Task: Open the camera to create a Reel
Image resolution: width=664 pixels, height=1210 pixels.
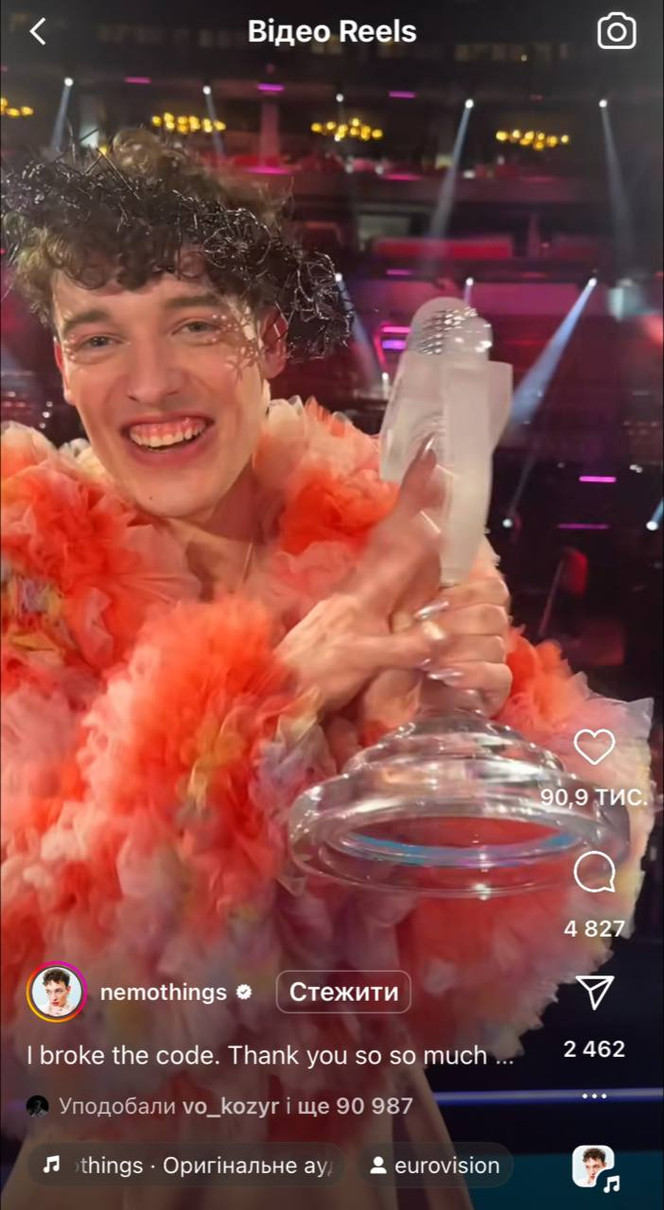Action: [616, 32]
